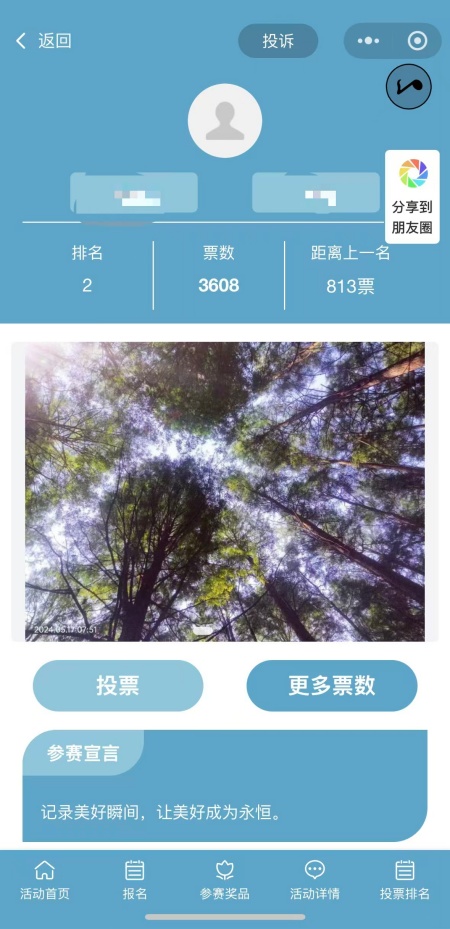Go back using the 返回 arrow
This screenshot has height=929, width=450.
(43, 41)
